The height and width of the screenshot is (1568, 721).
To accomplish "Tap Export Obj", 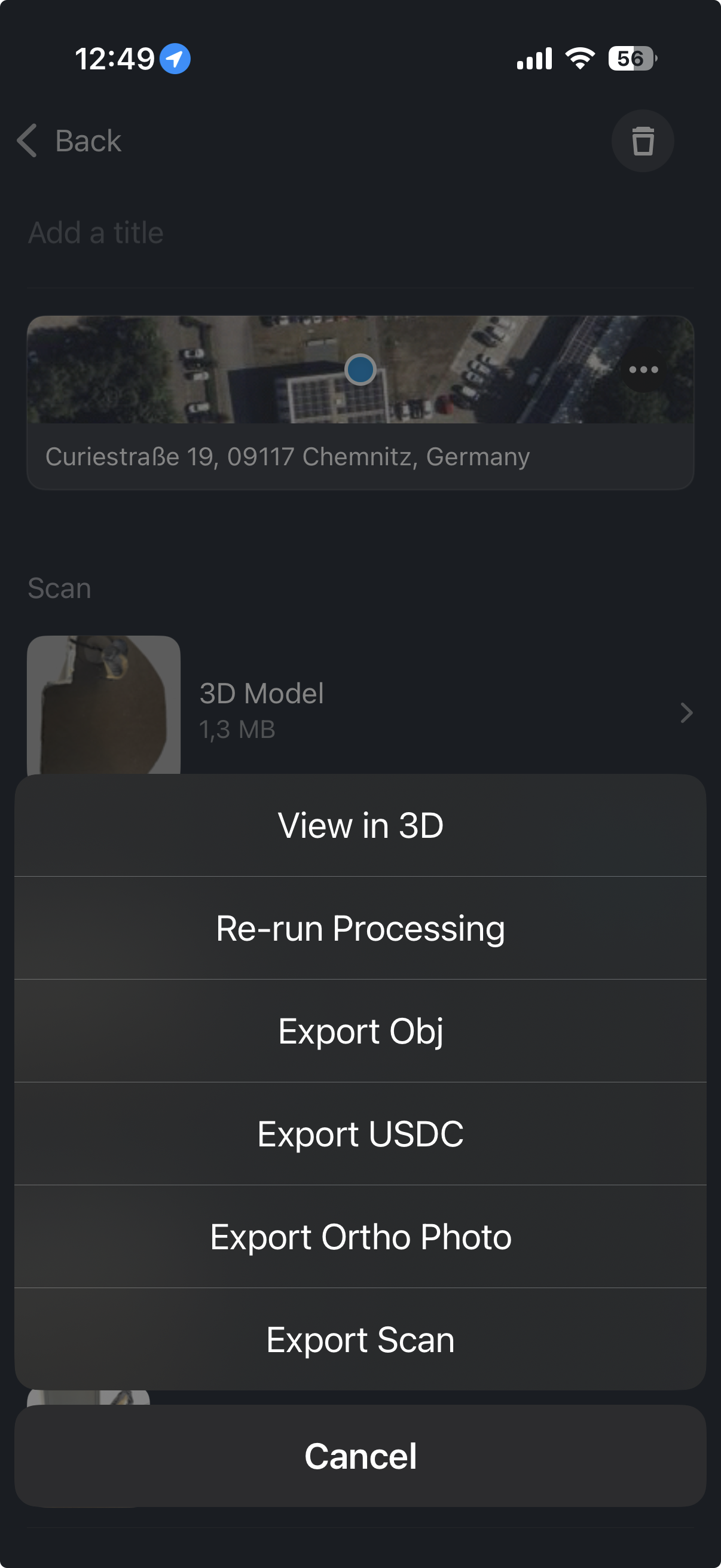I will pyautogui.click(x=360, y=1031).
